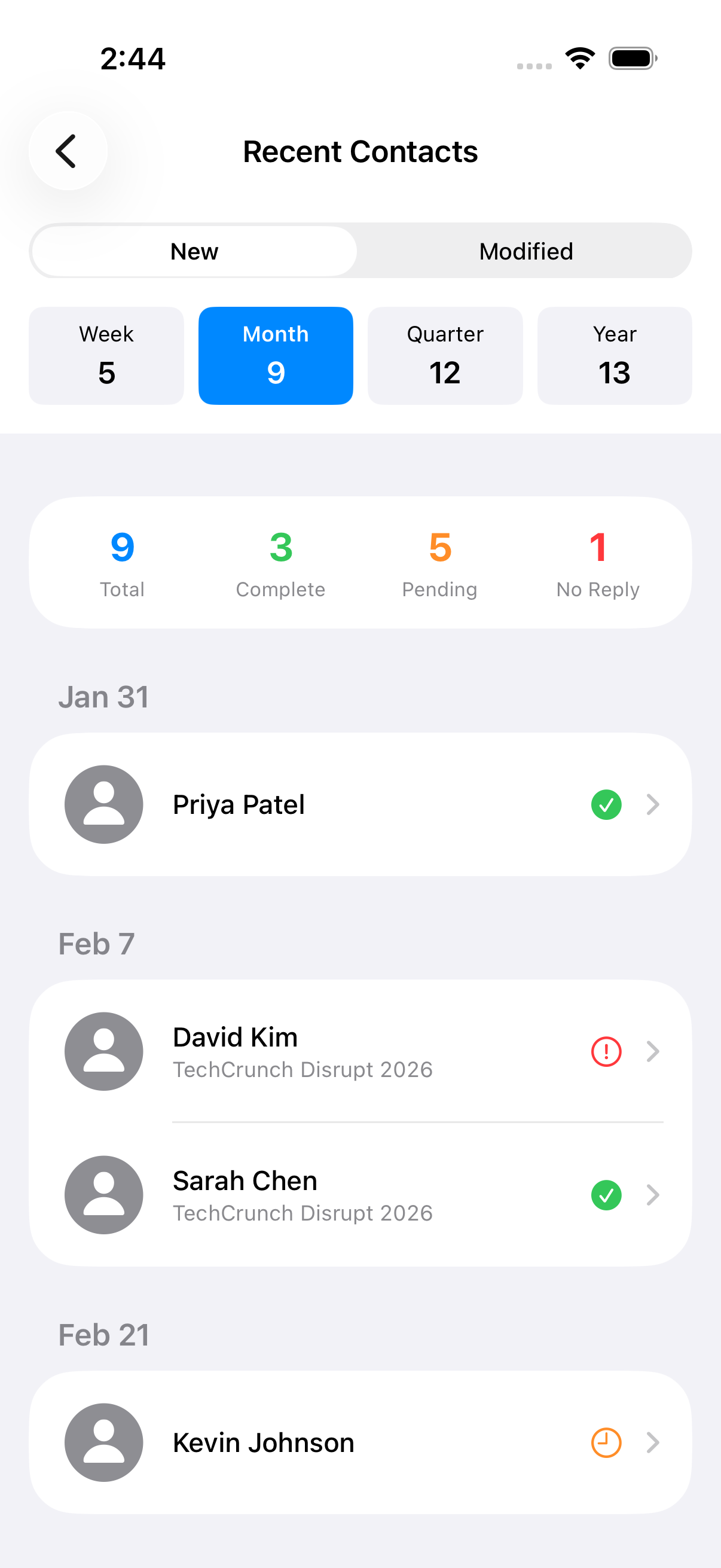Switch to the New filter

(x=194, y=251)
